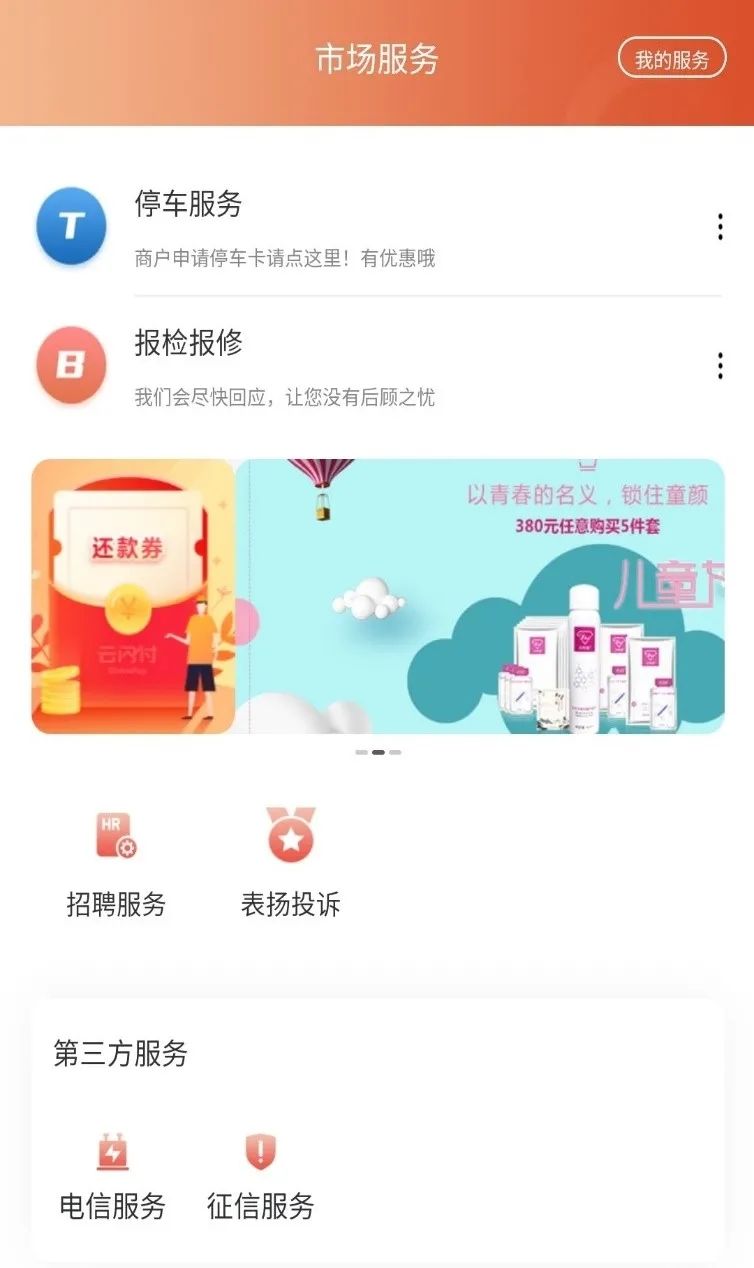Open 电信服务
Viewport: 754px width, 1268px height.
coord(113,1177)
